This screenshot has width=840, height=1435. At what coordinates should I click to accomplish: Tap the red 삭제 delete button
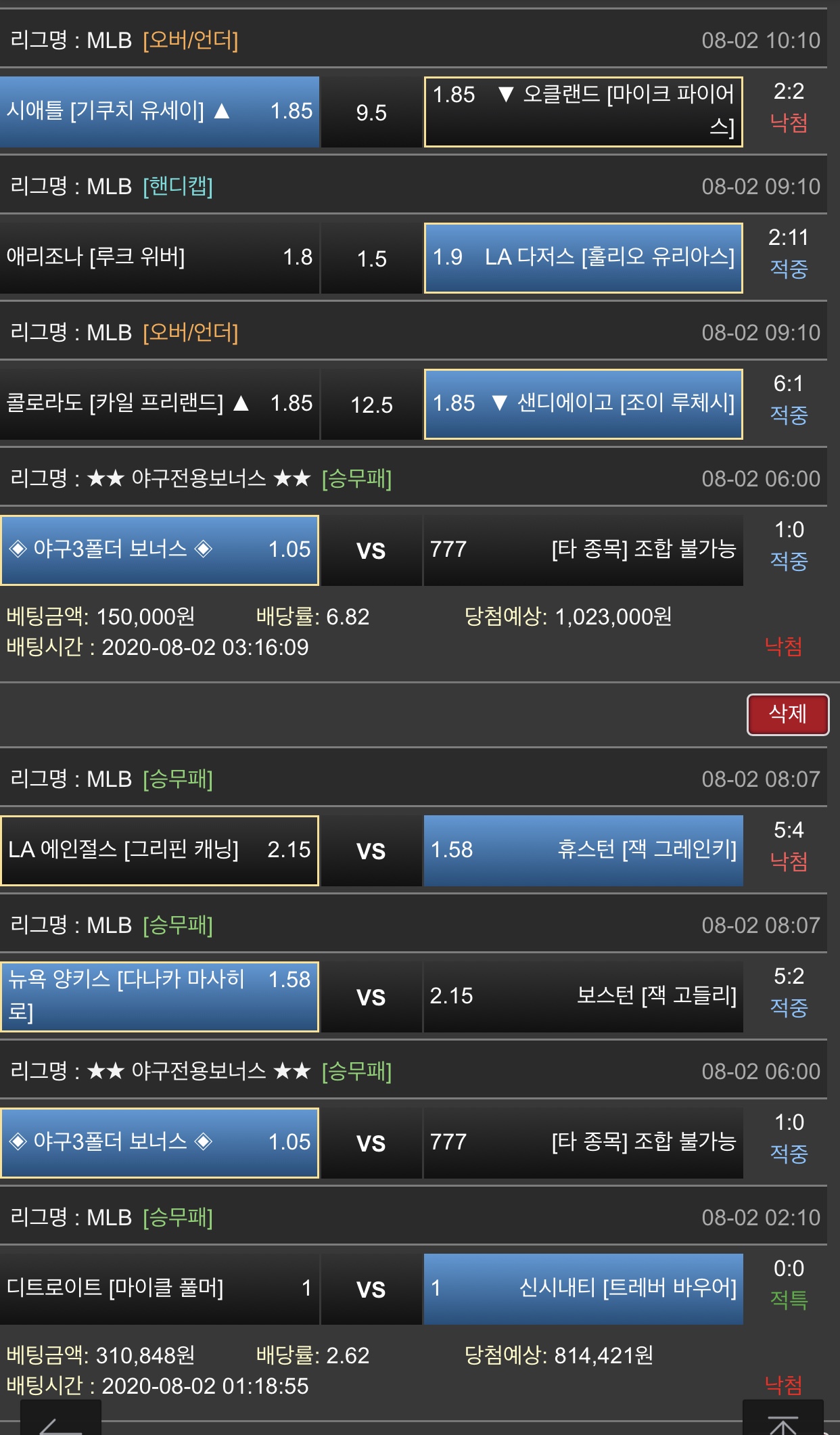pos(787,714)
